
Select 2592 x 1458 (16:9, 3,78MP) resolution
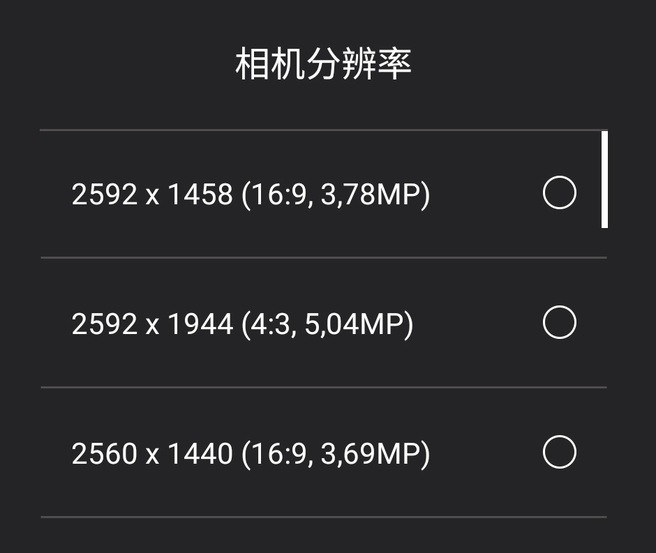pyautogui.click(x=559, y=192)
